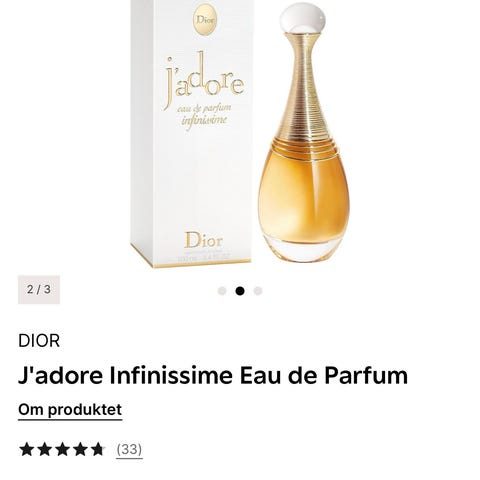This screenshot has height=480, width=480.
Task: Open the 33 reviews link
Action: pyautogui.click(x=129, y=449)
